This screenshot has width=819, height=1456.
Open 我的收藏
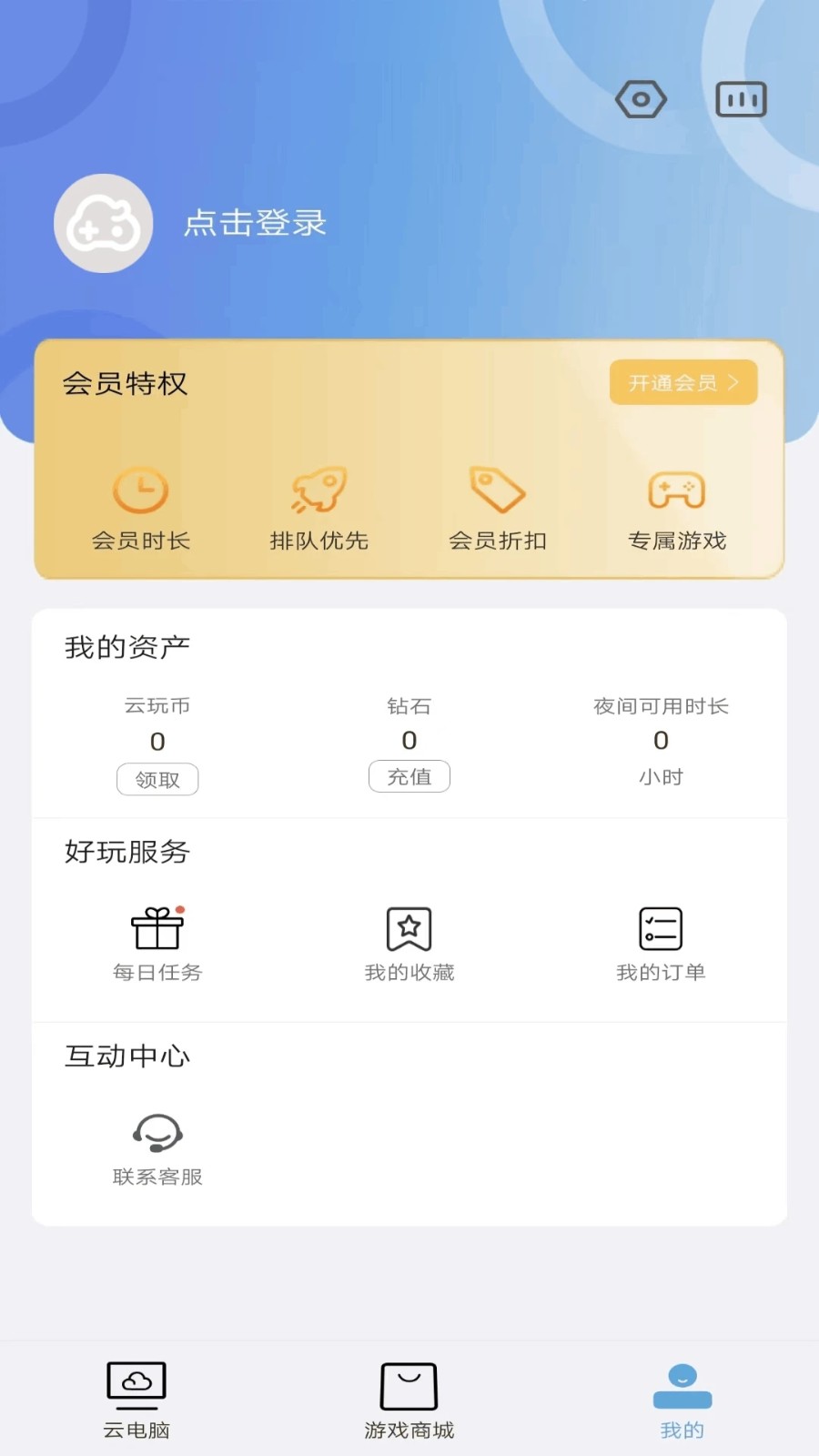pos(409,945)
